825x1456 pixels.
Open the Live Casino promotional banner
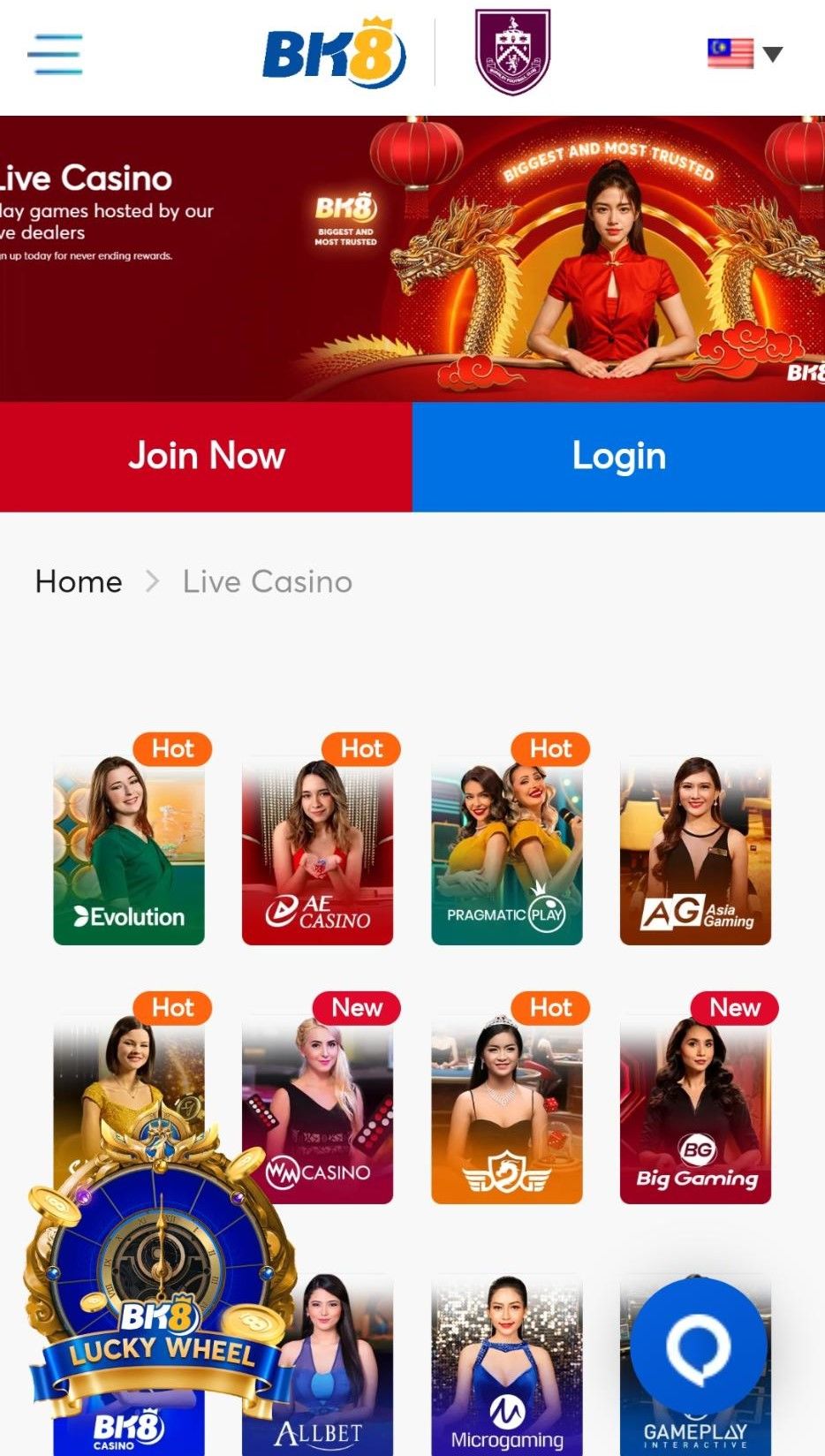point(412,258)
